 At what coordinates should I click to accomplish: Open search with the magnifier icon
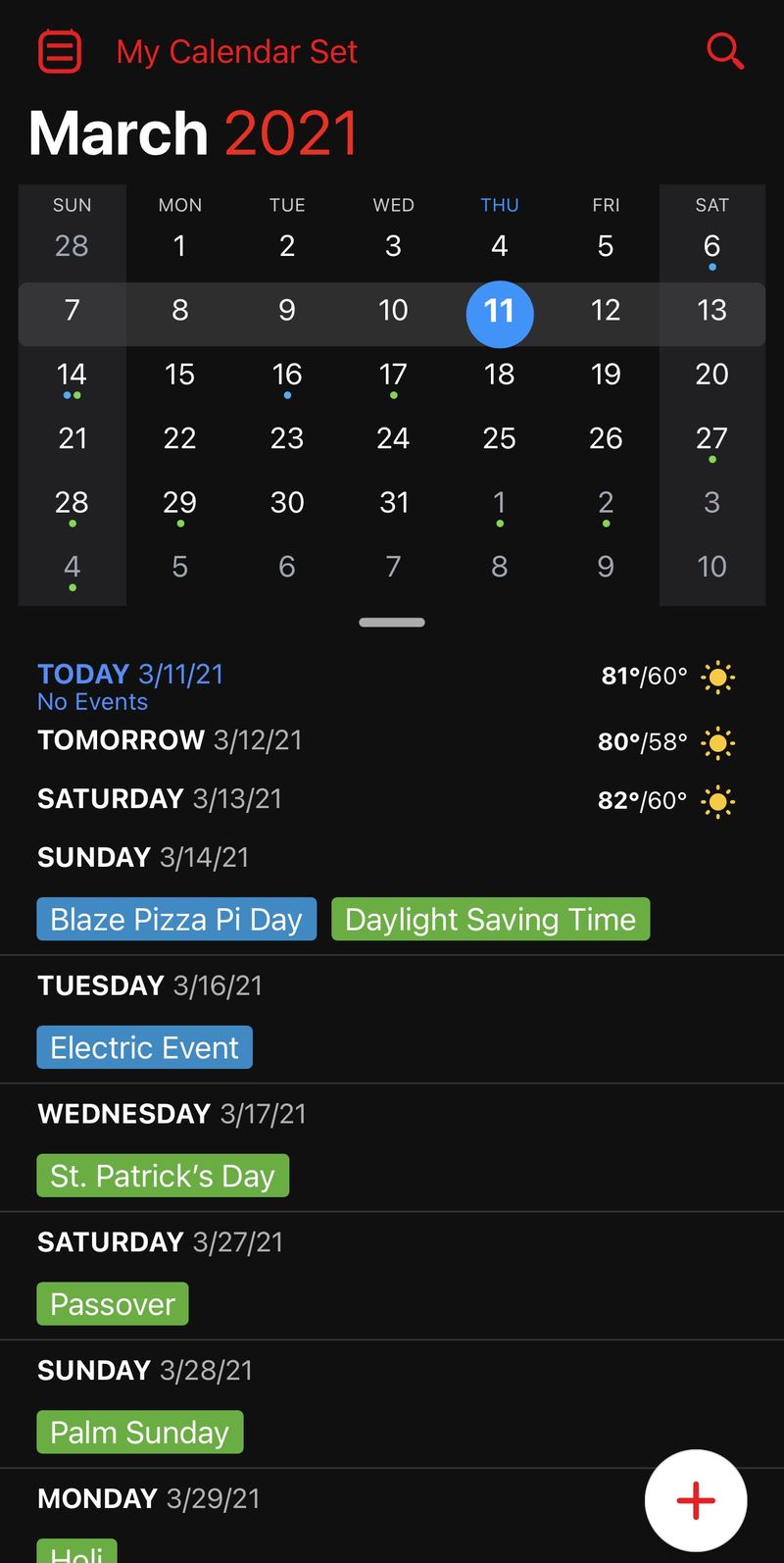coord(725,51)
